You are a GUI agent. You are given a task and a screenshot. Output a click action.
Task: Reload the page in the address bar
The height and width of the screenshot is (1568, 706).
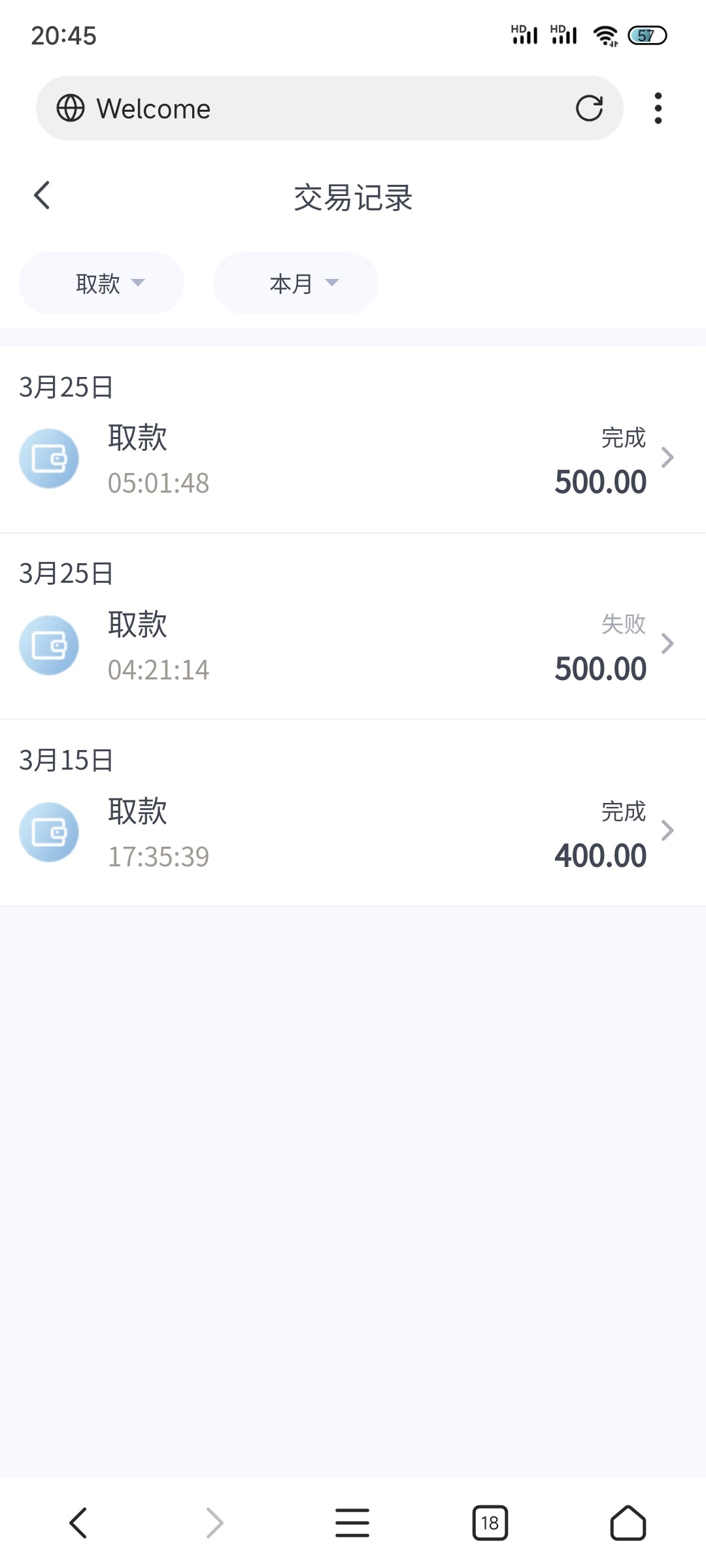pyautogui.click(x=589, y=108)
